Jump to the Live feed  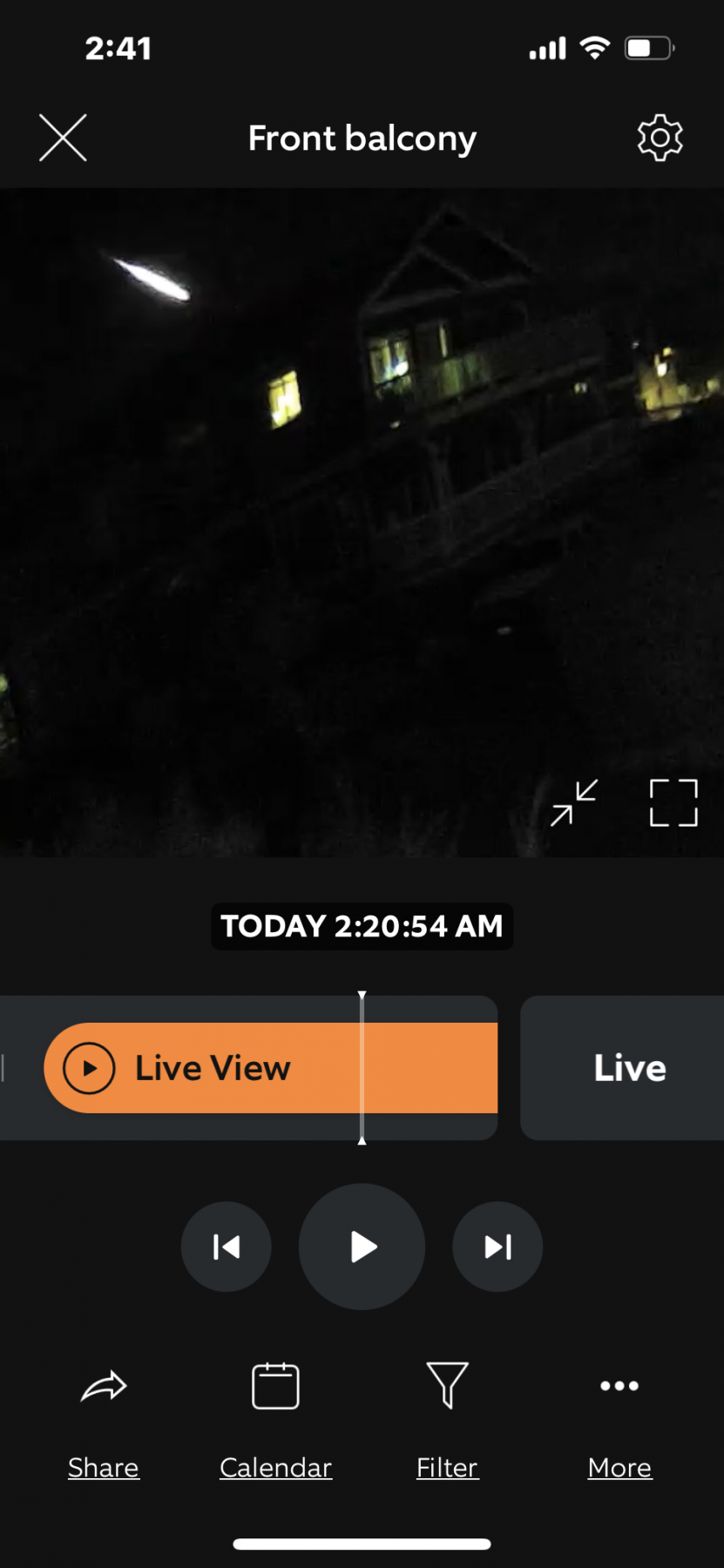(x=629, y=1068)
